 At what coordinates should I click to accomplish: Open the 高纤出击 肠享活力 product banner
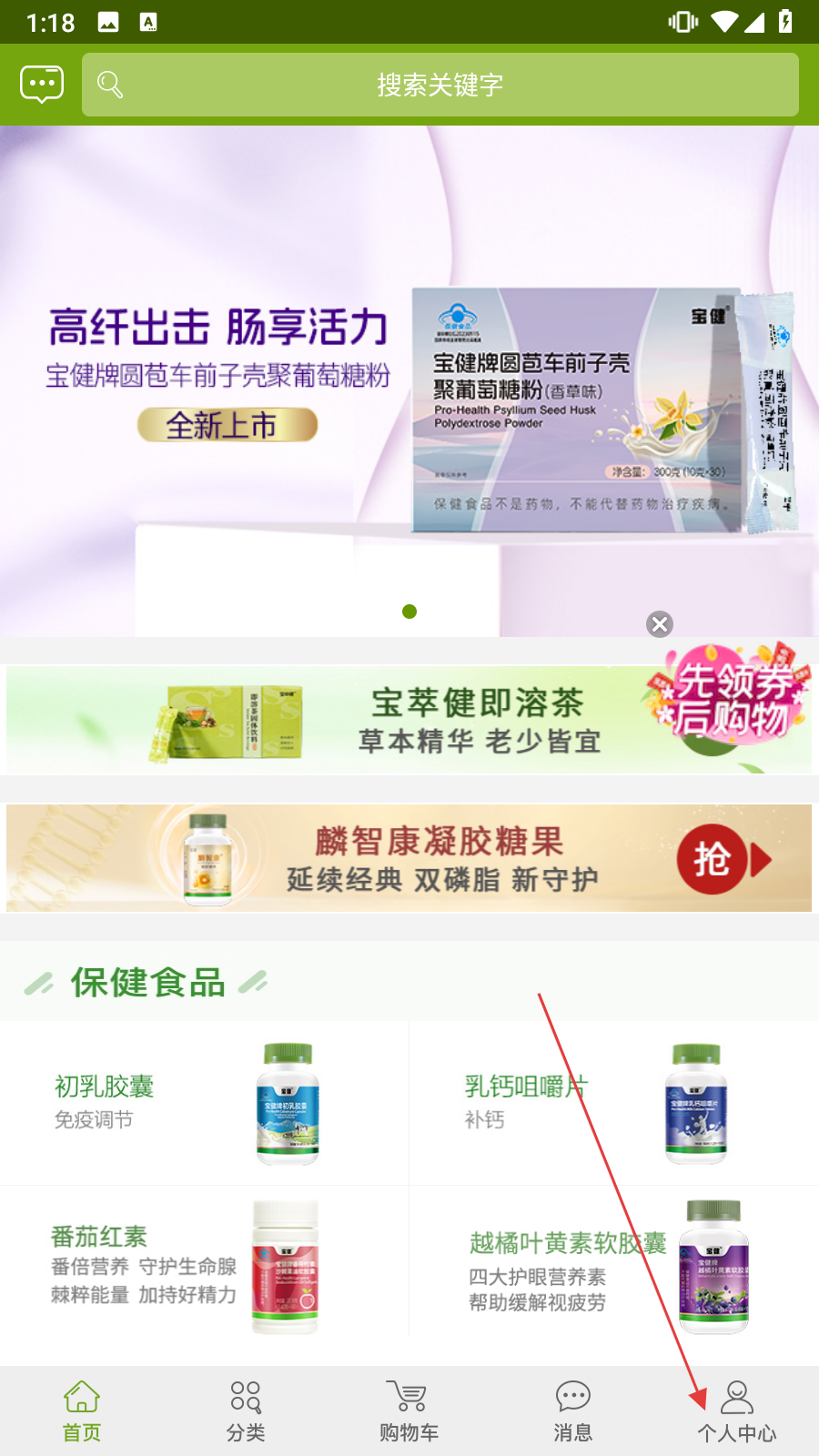(409, 381)
